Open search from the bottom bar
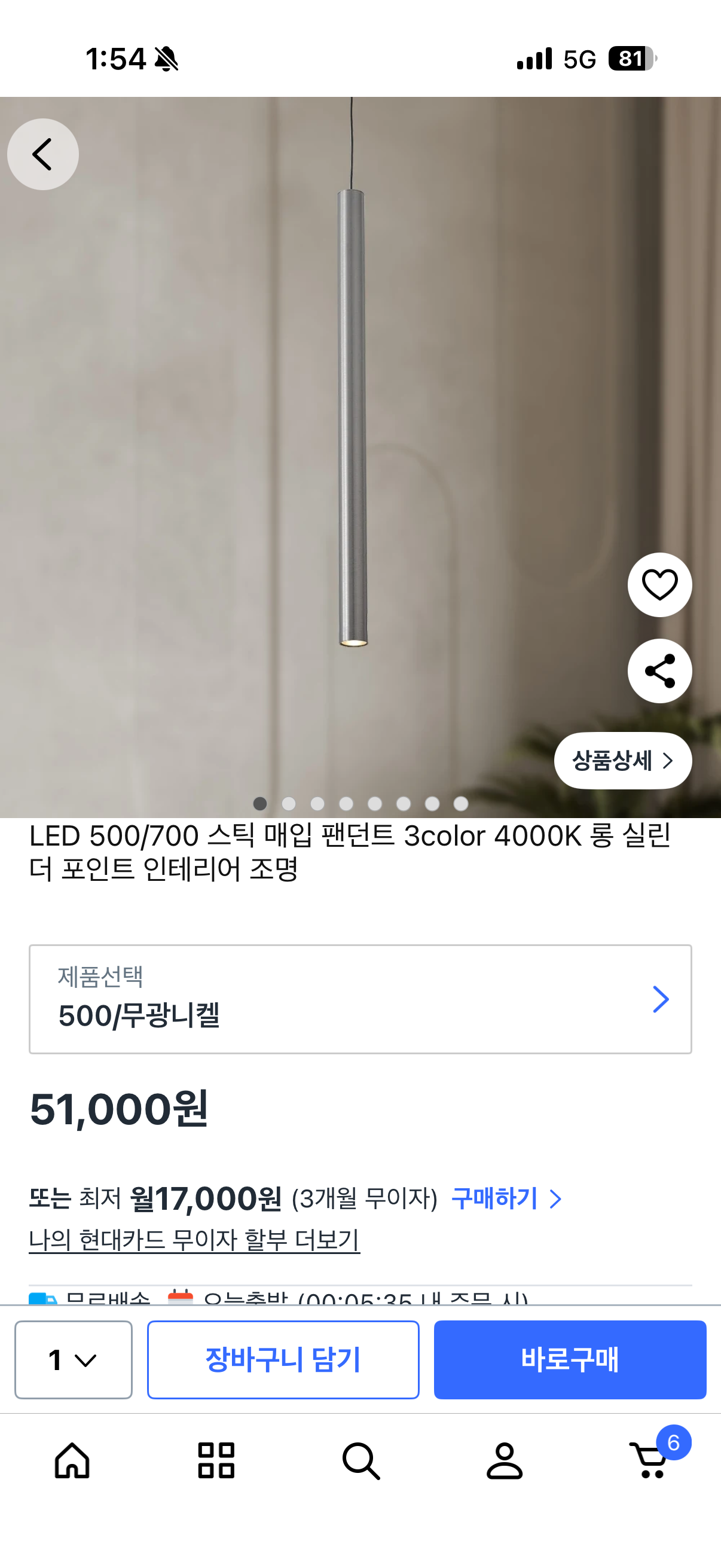 pos(361,1460)
